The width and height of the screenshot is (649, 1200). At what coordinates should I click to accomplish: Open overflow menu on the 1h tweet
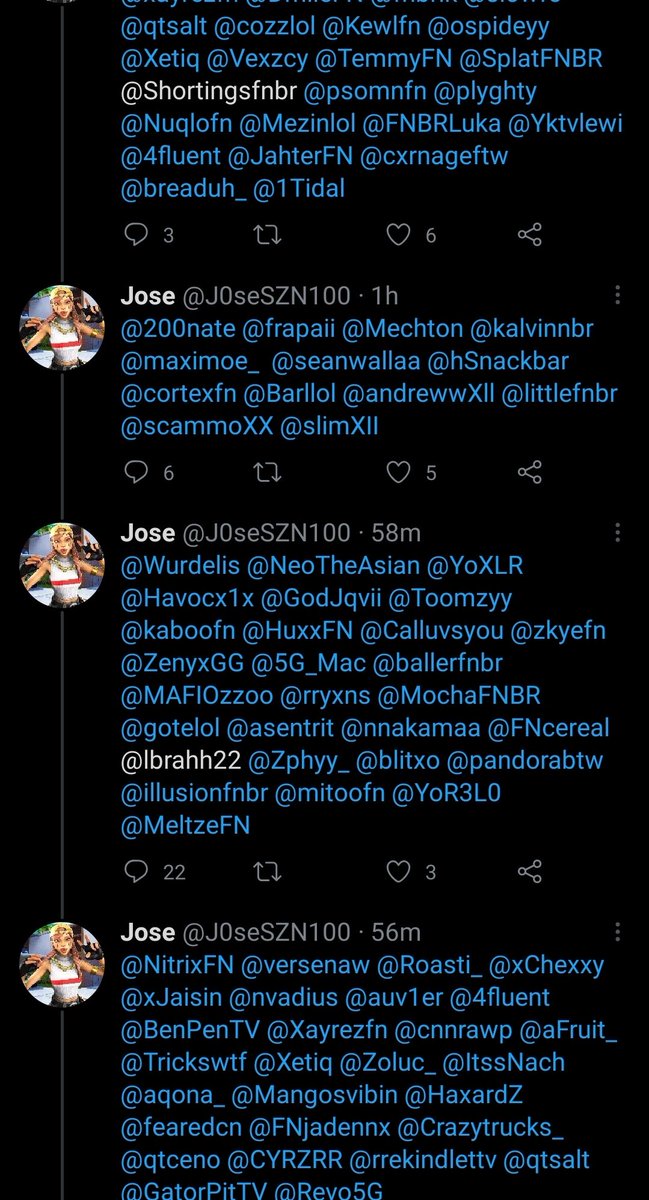pyautogui.click(x=618, y=295)
